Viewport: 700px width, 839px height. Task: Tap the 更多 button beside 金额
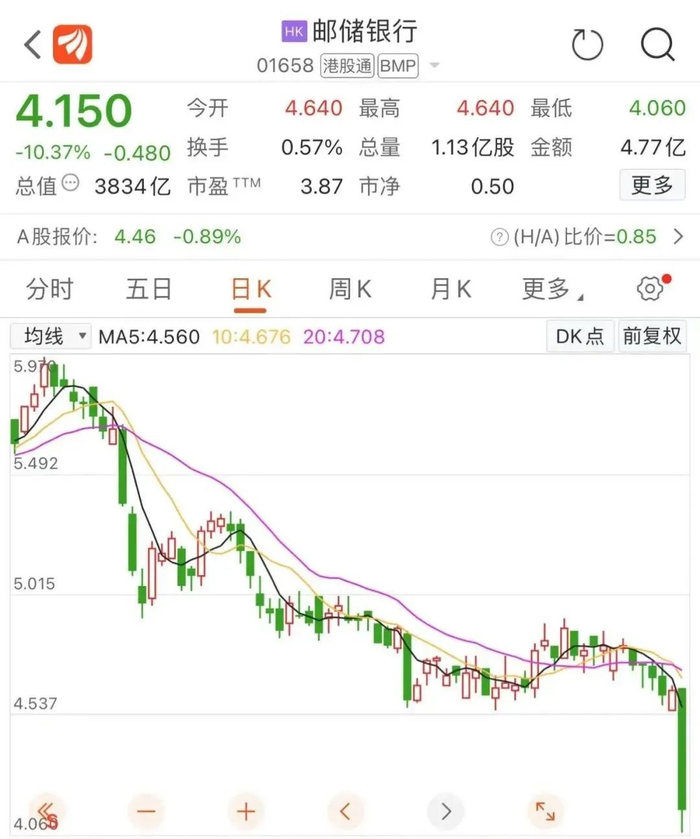coord(652,185)
